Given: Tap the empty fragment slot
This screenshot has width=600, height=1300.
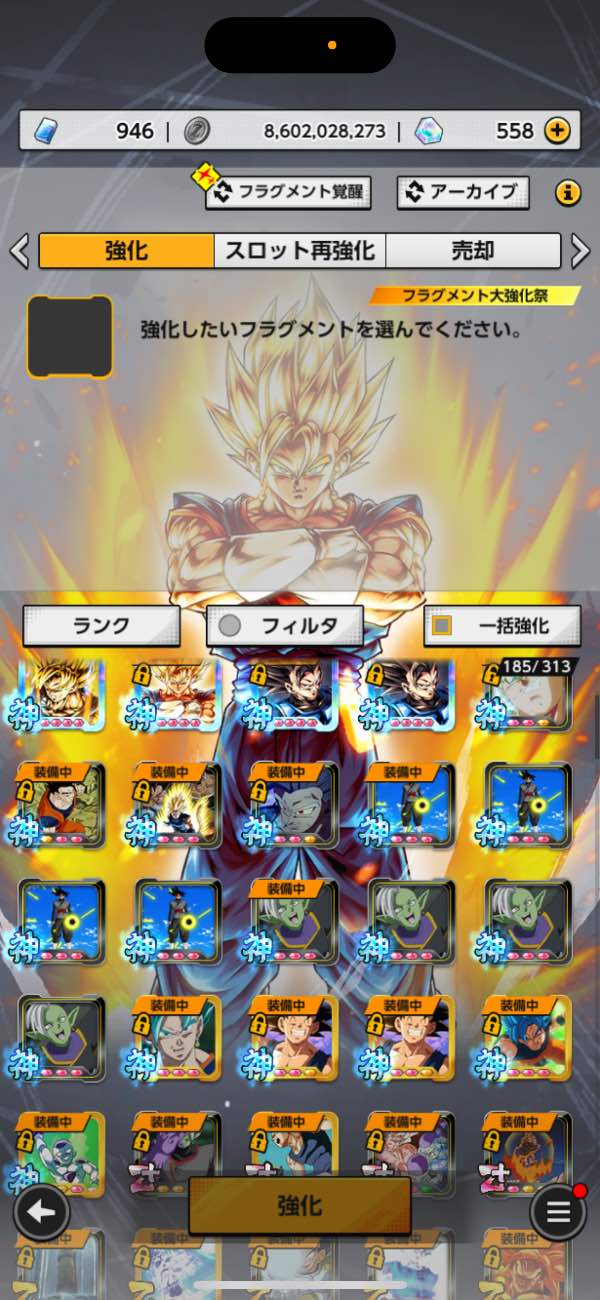Looking at the screenshot, I should (69, 337).
